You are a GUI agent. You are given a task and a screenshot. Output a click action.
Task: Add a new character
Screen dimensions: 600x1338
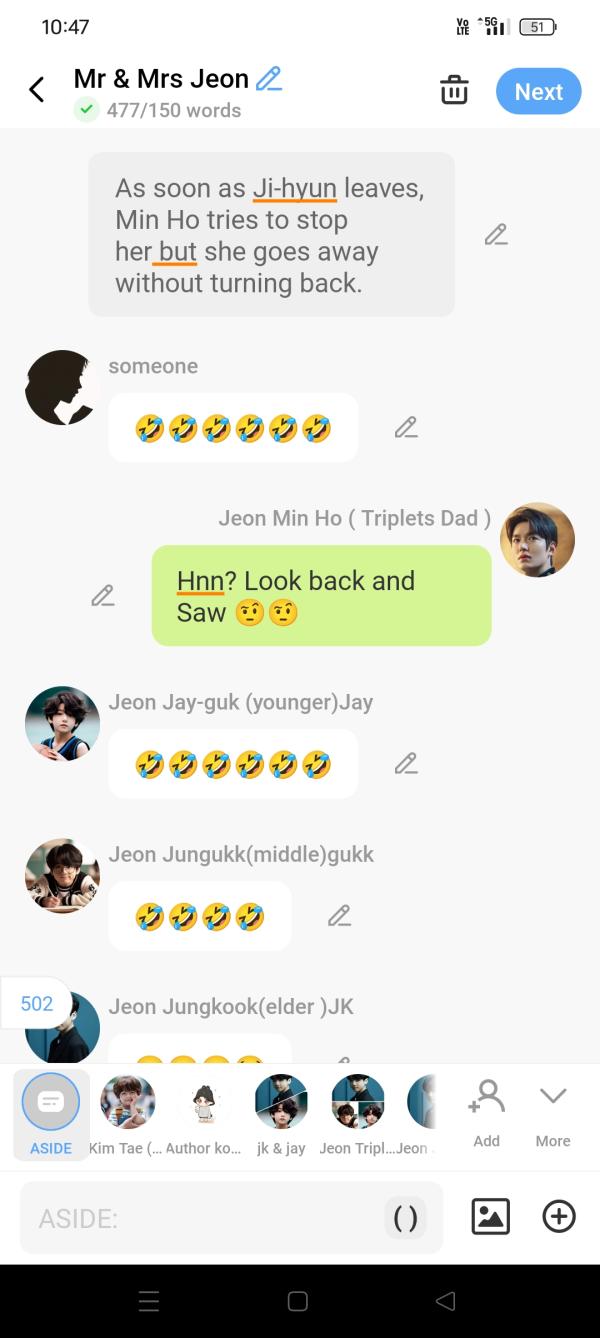(486, 1113)
